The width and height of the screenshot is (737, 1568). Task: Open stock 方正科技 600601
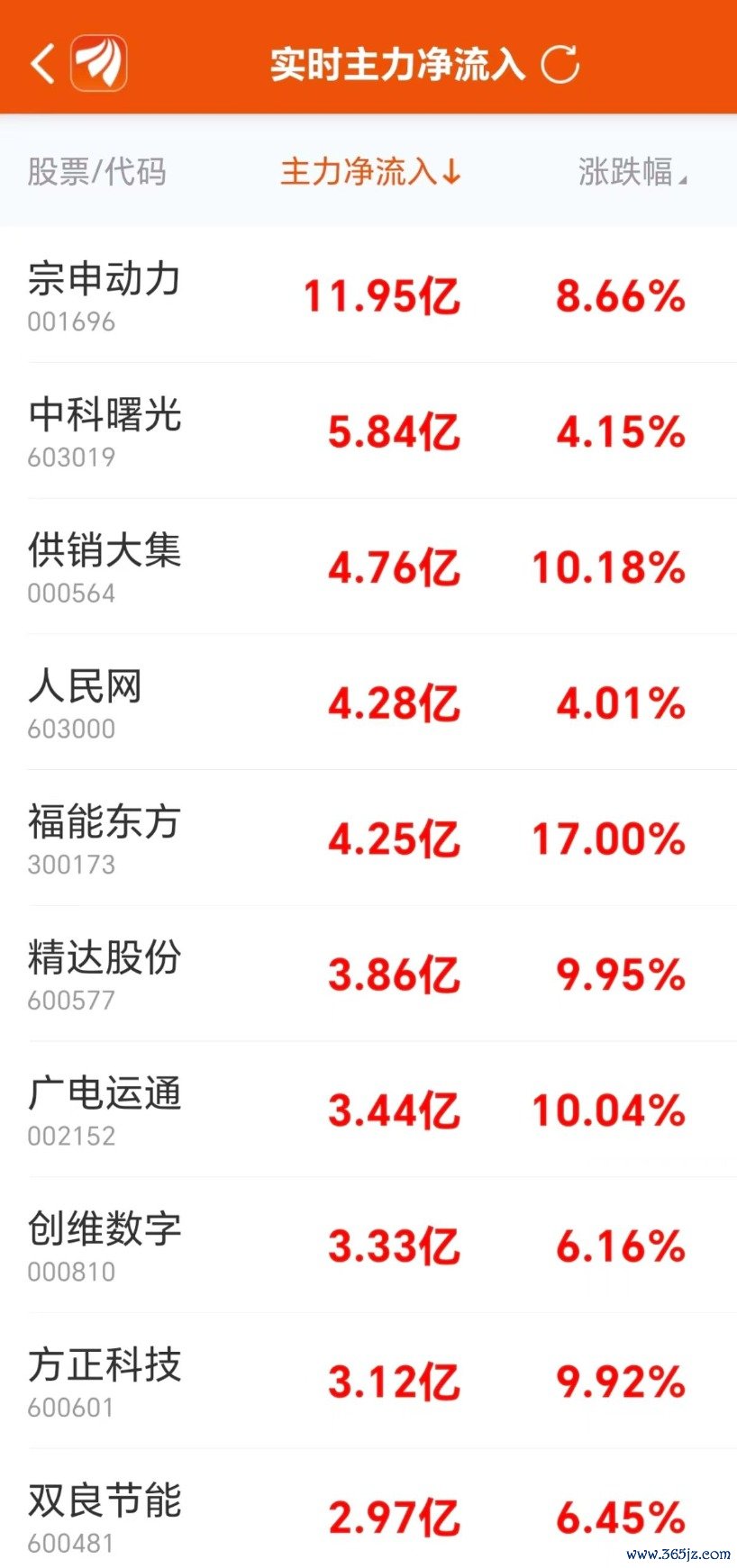point(368,1382)
